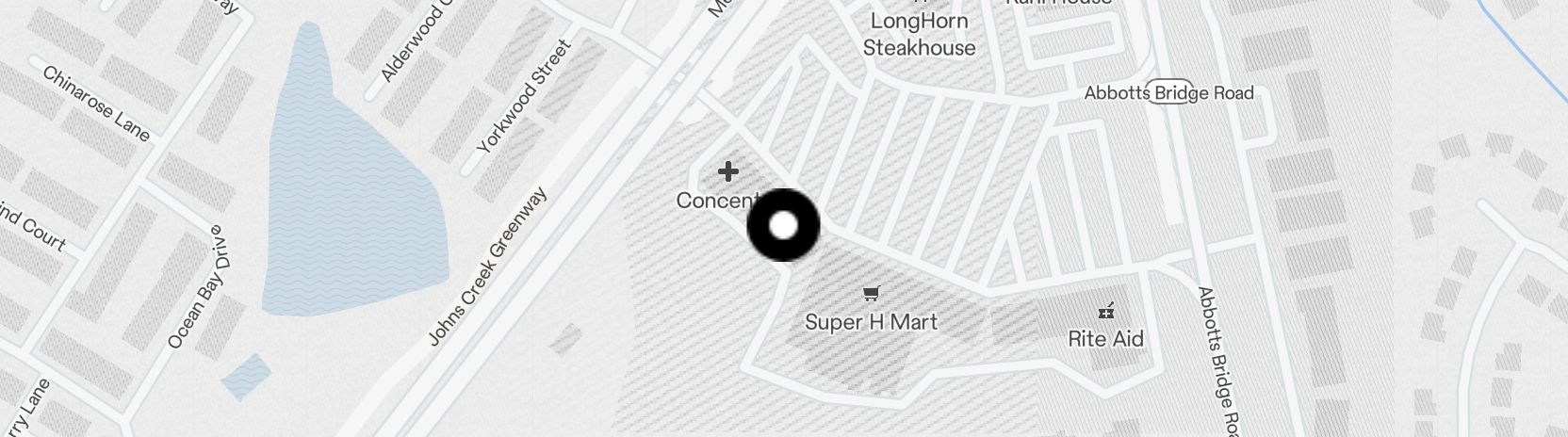Open the LongHorn Steakhouse map label
This screenshot has height=437, width=1568.
coord(919,34)
